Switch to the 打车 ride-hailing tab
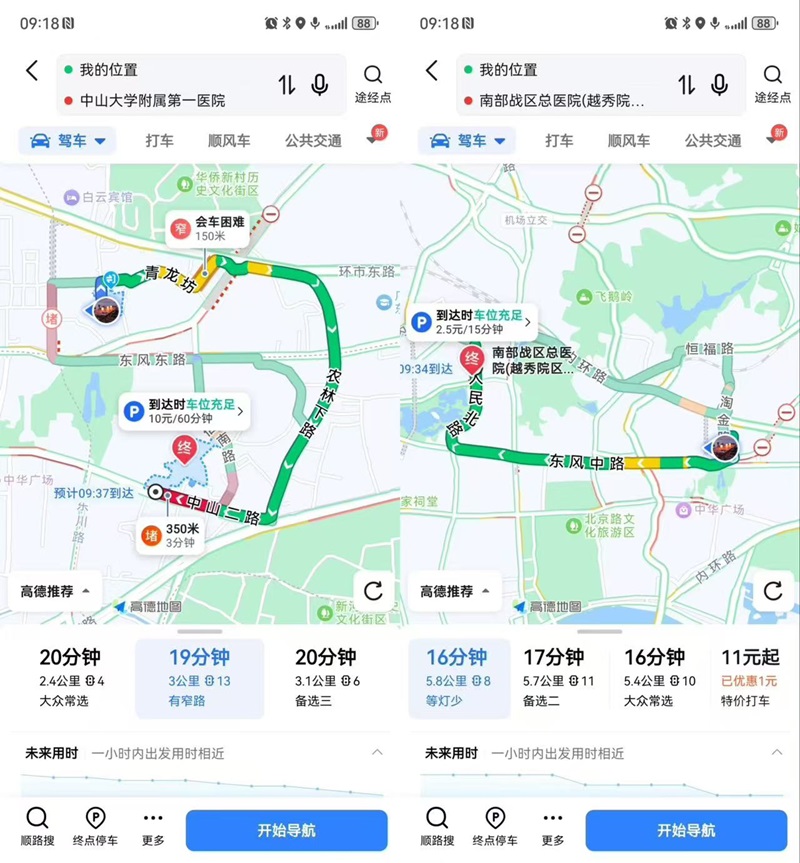Viewport: 800px width, 863px height. point(158,140)
